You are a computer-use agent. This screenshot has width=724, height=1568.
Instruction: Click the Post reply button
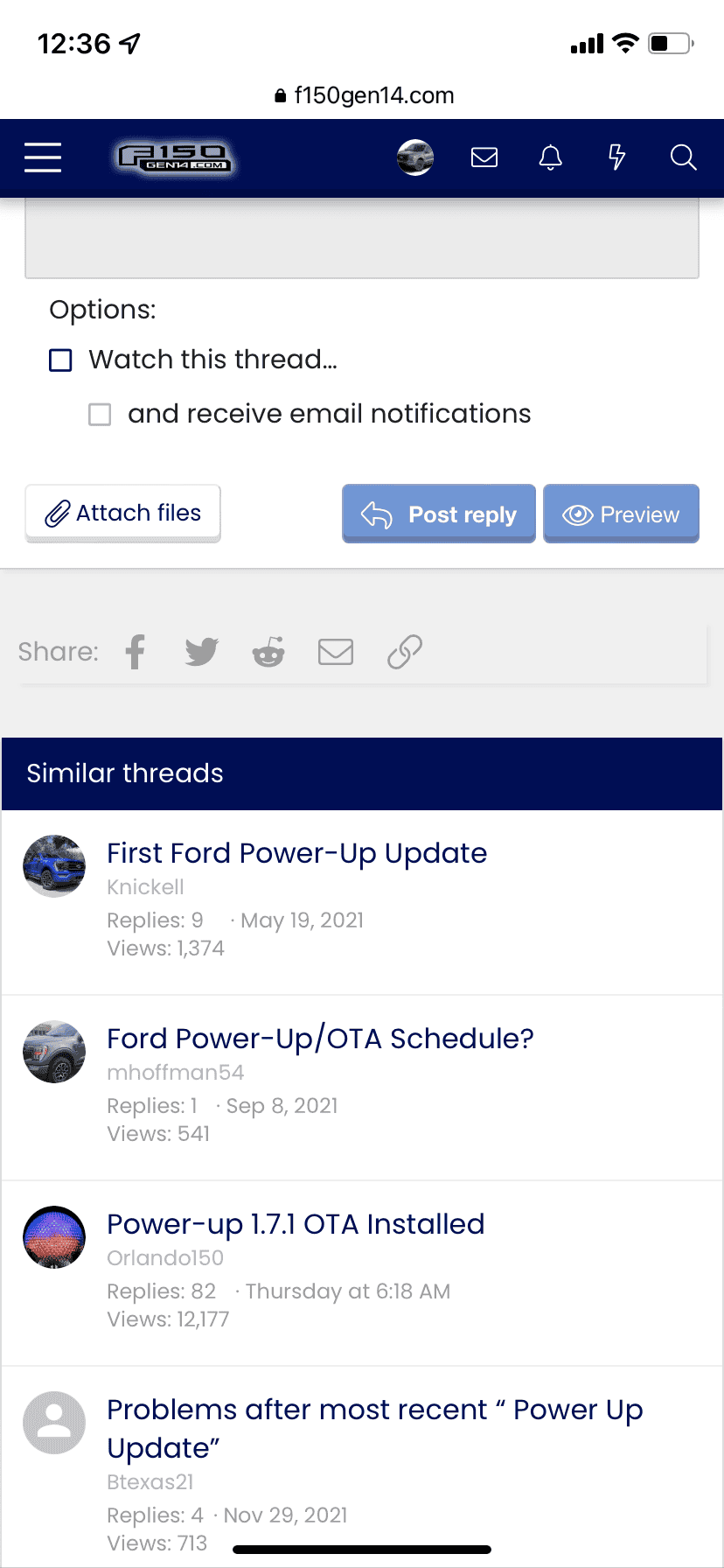[438, 514]
